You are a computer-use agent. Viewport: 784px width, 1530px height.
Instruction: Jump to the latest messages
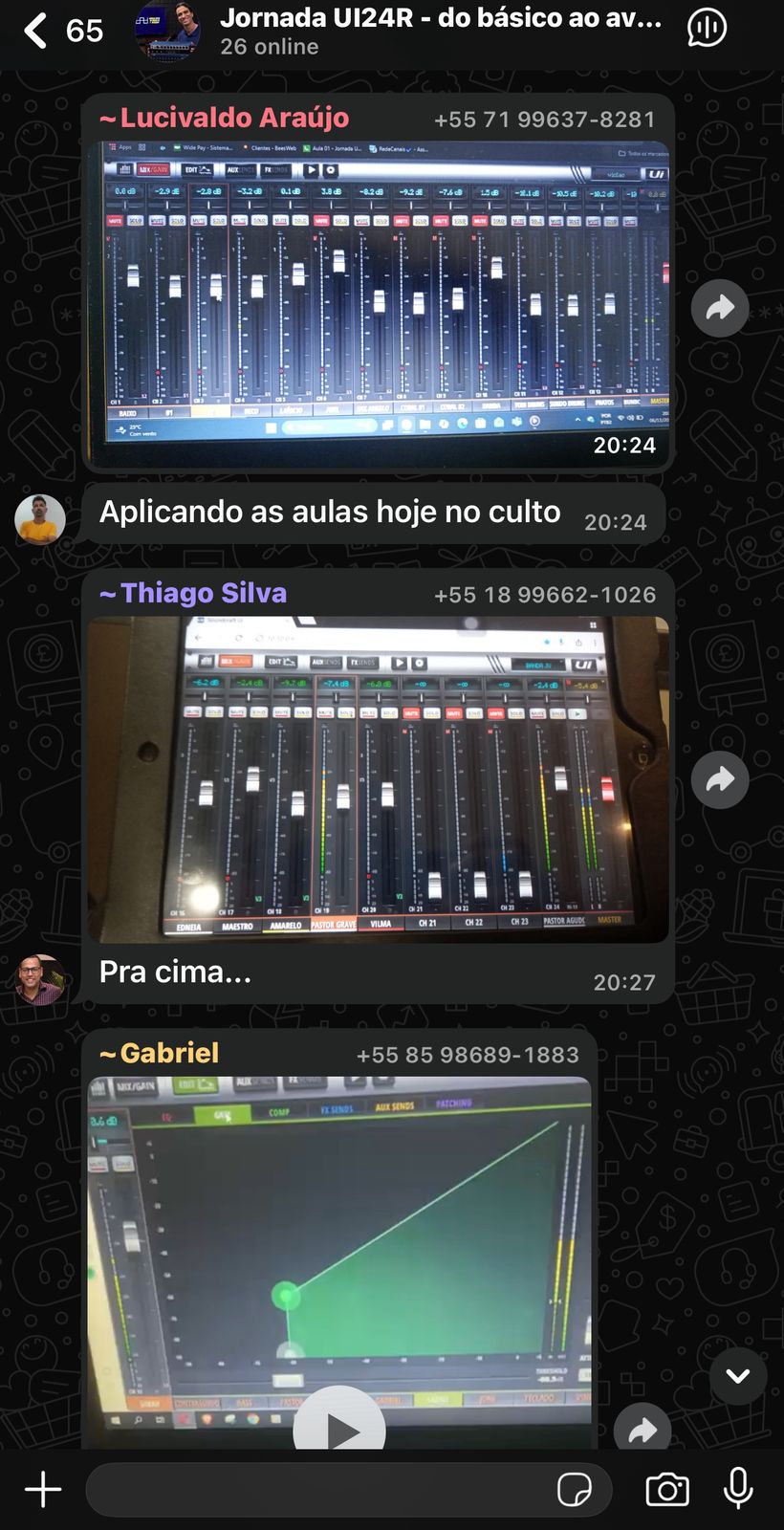tap(737, 1376)
